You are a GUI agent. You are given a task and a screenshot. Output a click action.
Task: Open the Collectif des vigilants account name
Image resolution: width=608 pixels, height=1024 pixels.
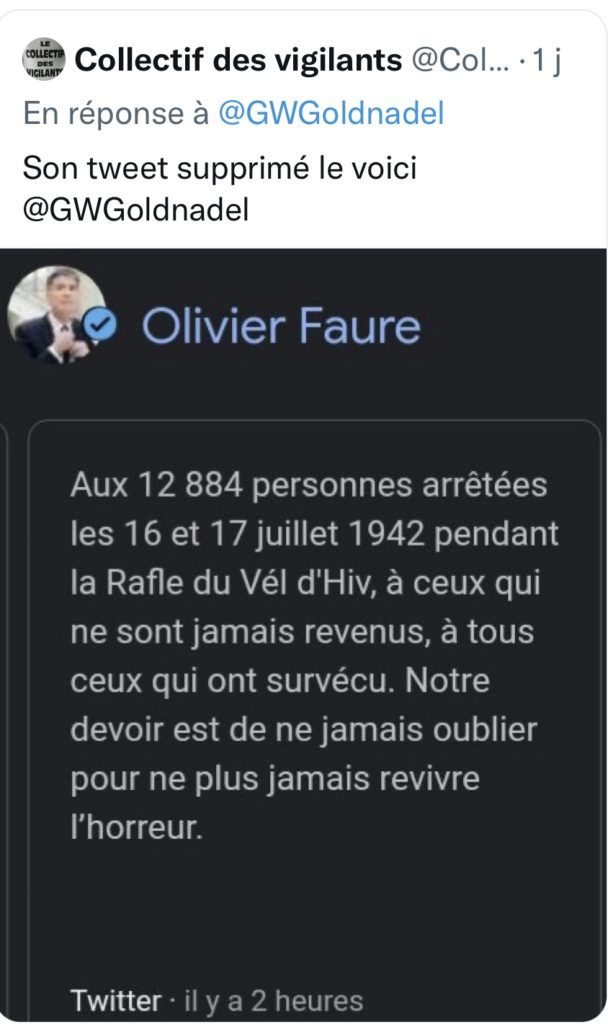238,61
